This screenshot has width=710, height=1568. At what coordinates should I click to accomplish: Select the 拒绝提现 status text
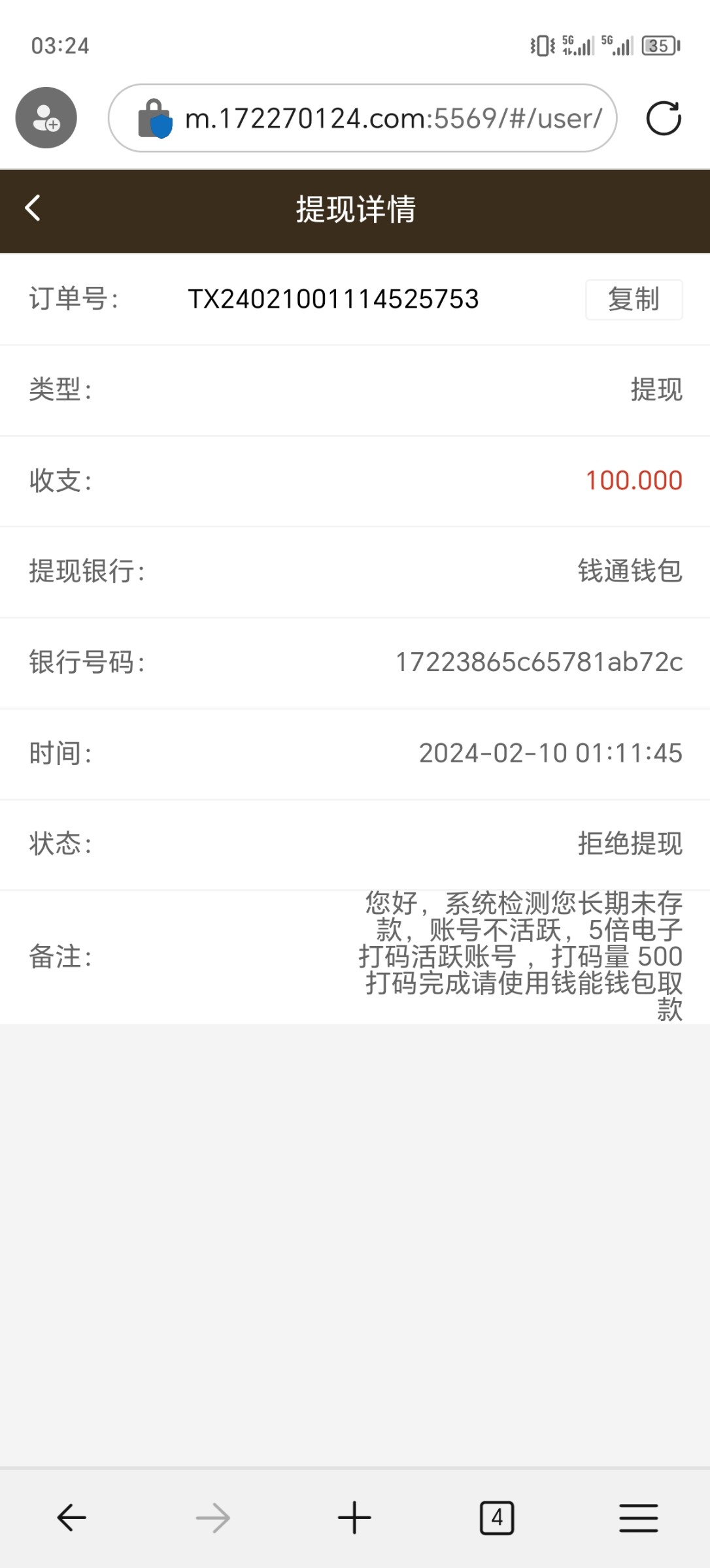click(x=630, y=844)
